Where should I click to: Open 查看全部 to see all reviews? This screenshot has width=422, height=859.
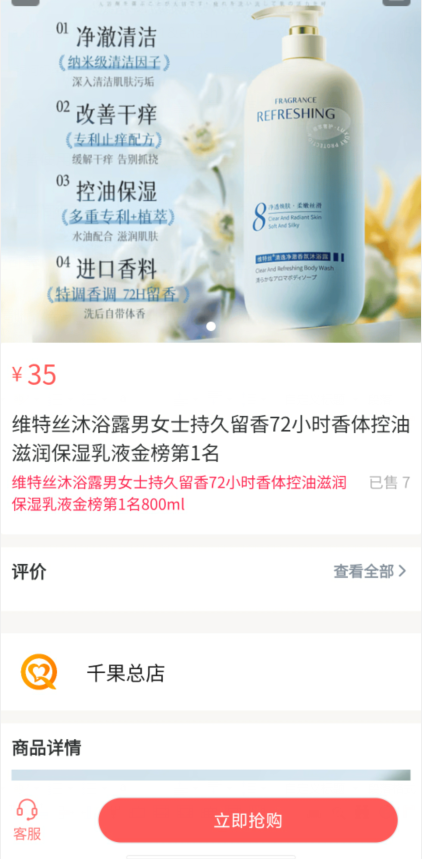[370, 571]
